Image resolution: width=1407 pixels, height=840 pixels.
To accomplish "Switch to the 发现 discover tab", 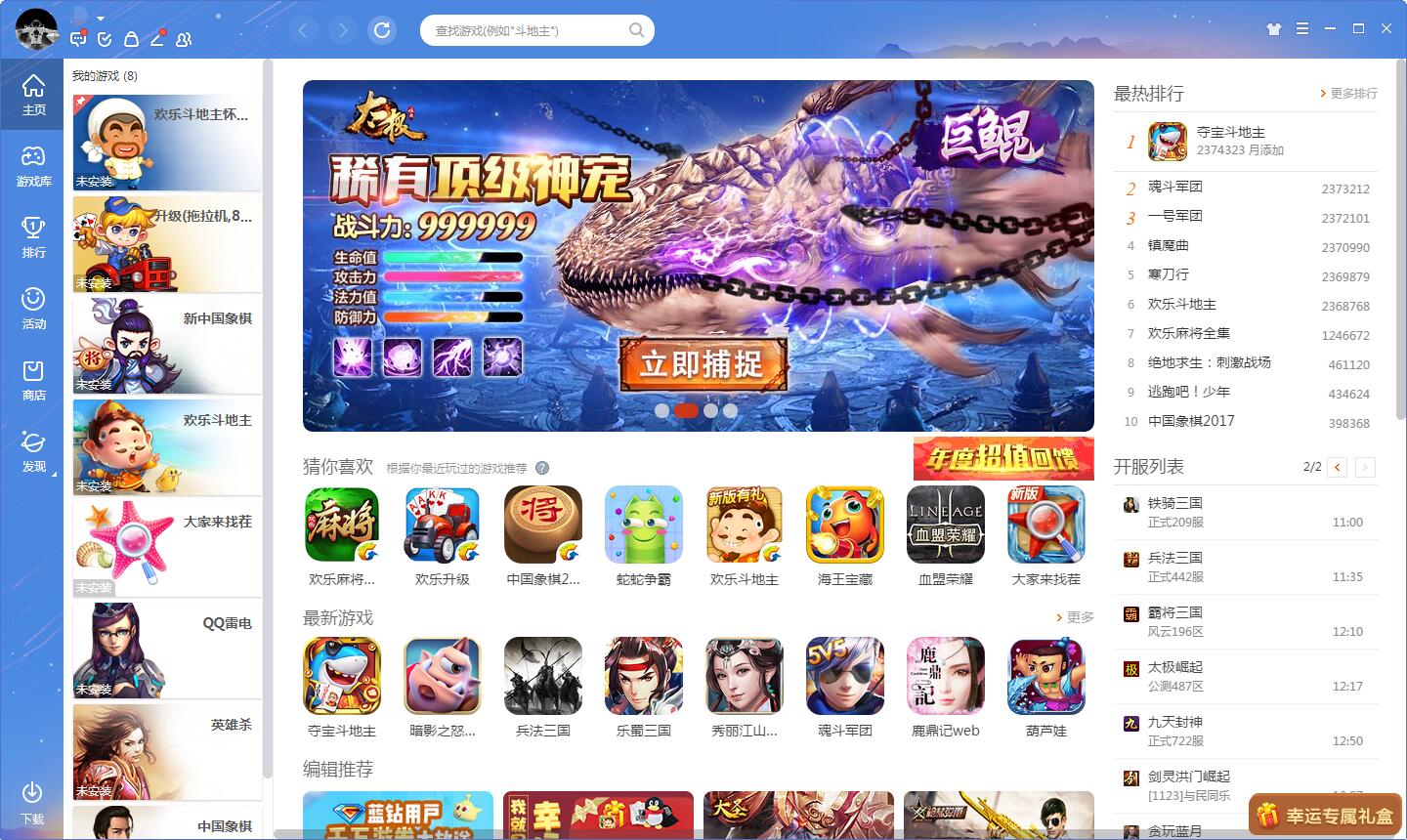I will [33, 451].
